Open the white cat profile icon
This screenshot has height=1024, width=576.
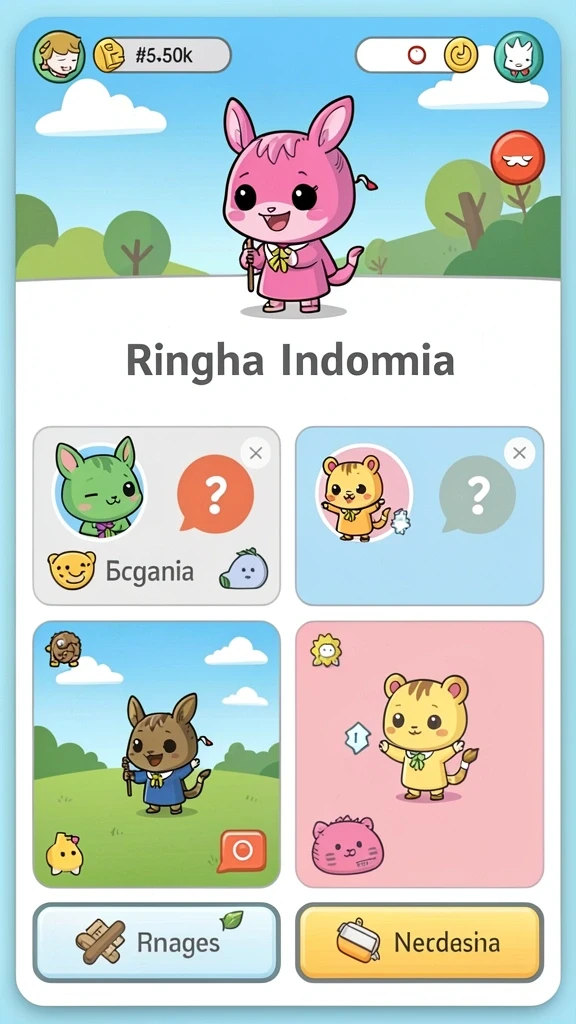click(x=519, y=57)
